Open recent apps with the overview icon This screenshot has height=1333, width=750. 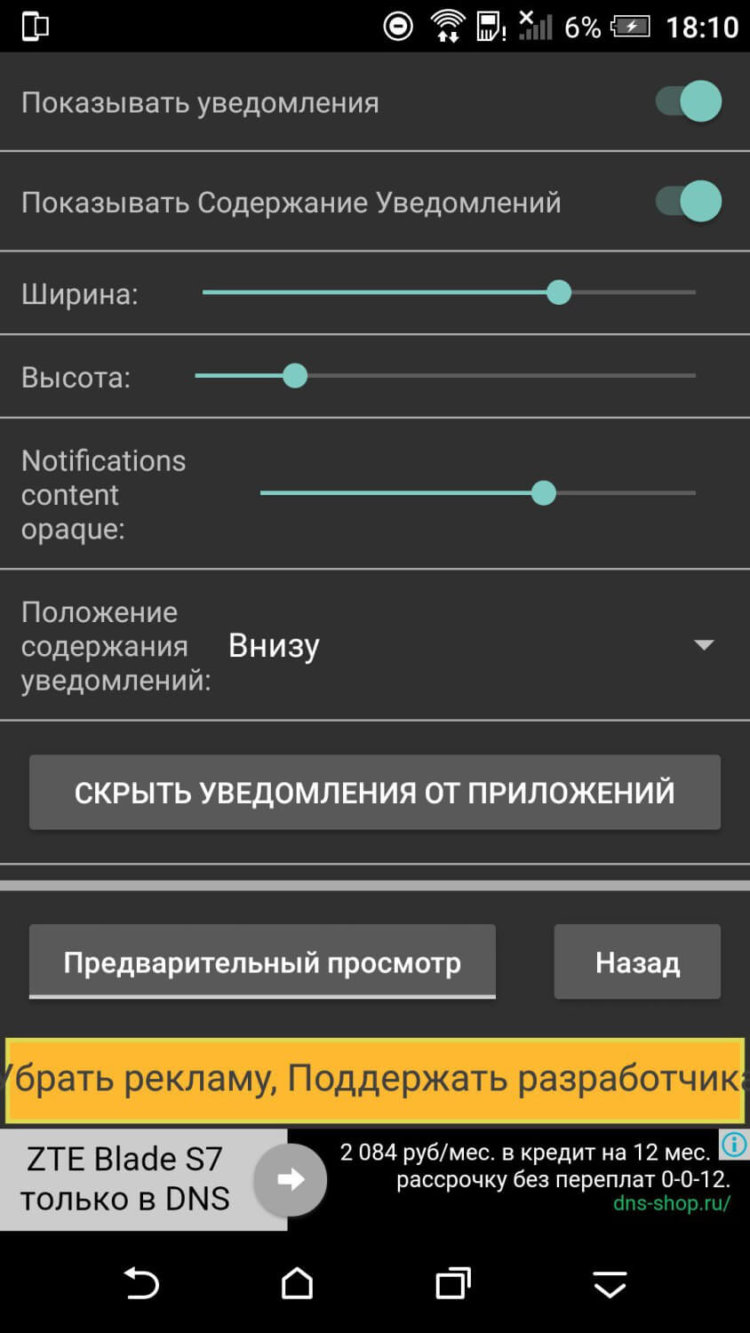click(453, 1283)
